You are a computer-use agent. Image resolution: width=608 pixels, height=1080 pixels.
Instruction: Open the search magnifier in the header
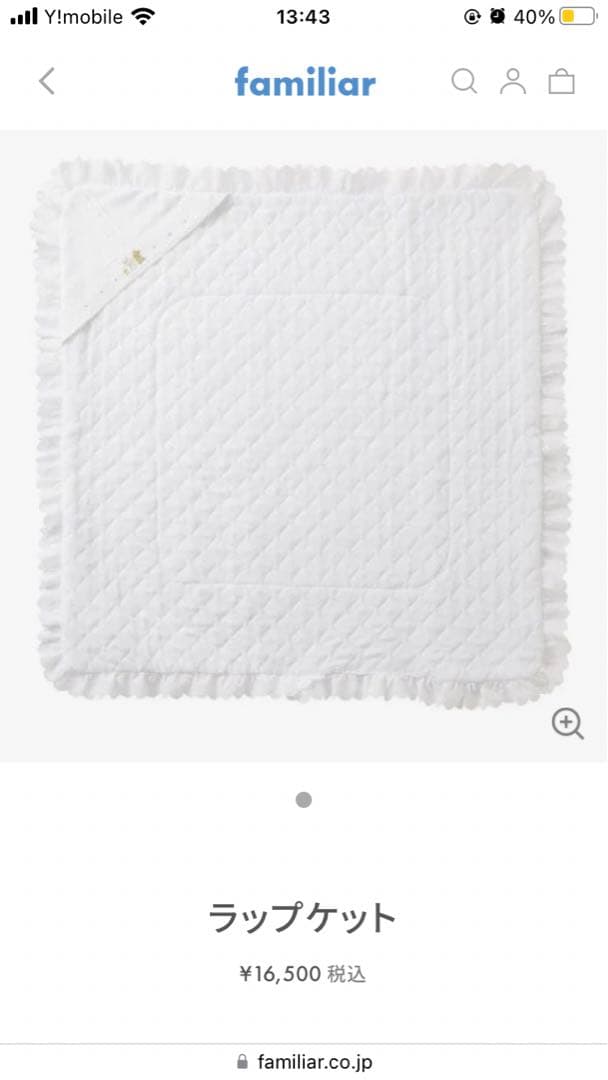[464, 81]
